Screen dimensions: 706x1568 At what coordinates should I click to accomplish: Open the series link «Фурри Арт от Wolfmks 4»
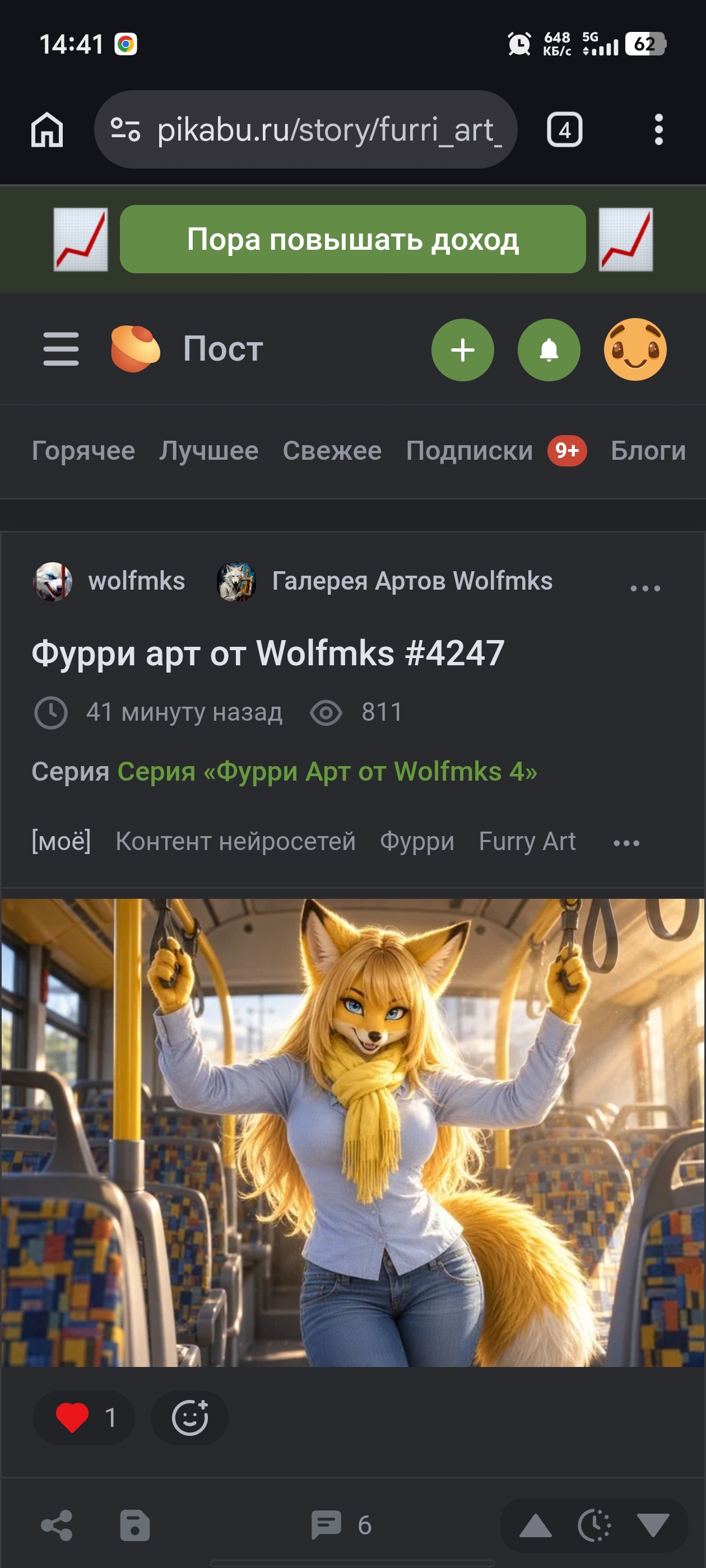(327, 772)
